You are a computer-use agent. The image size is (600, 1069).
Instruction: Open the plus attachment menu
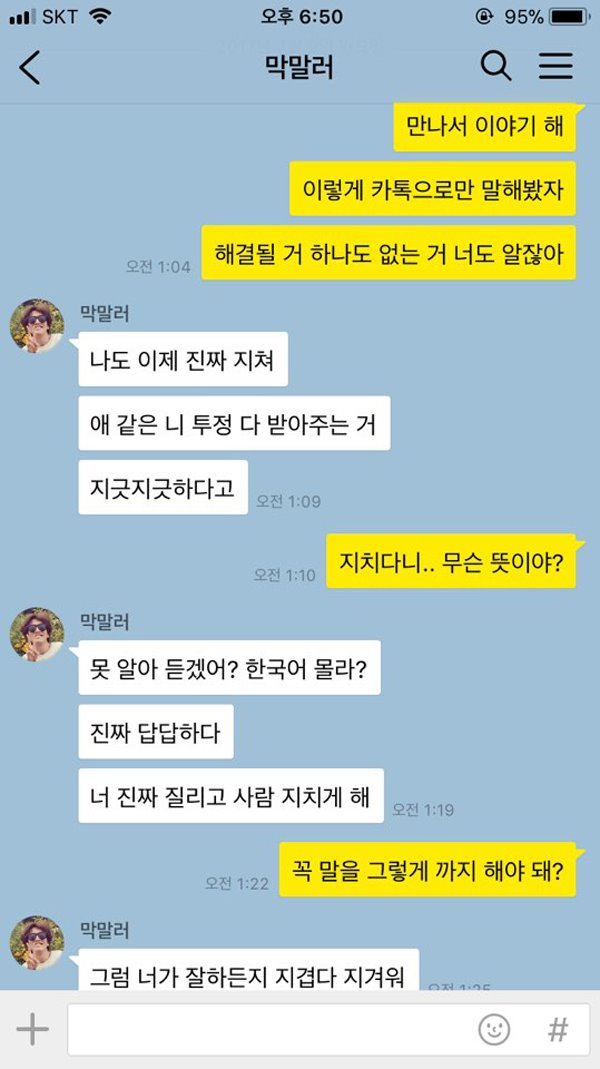point(32,1029)
